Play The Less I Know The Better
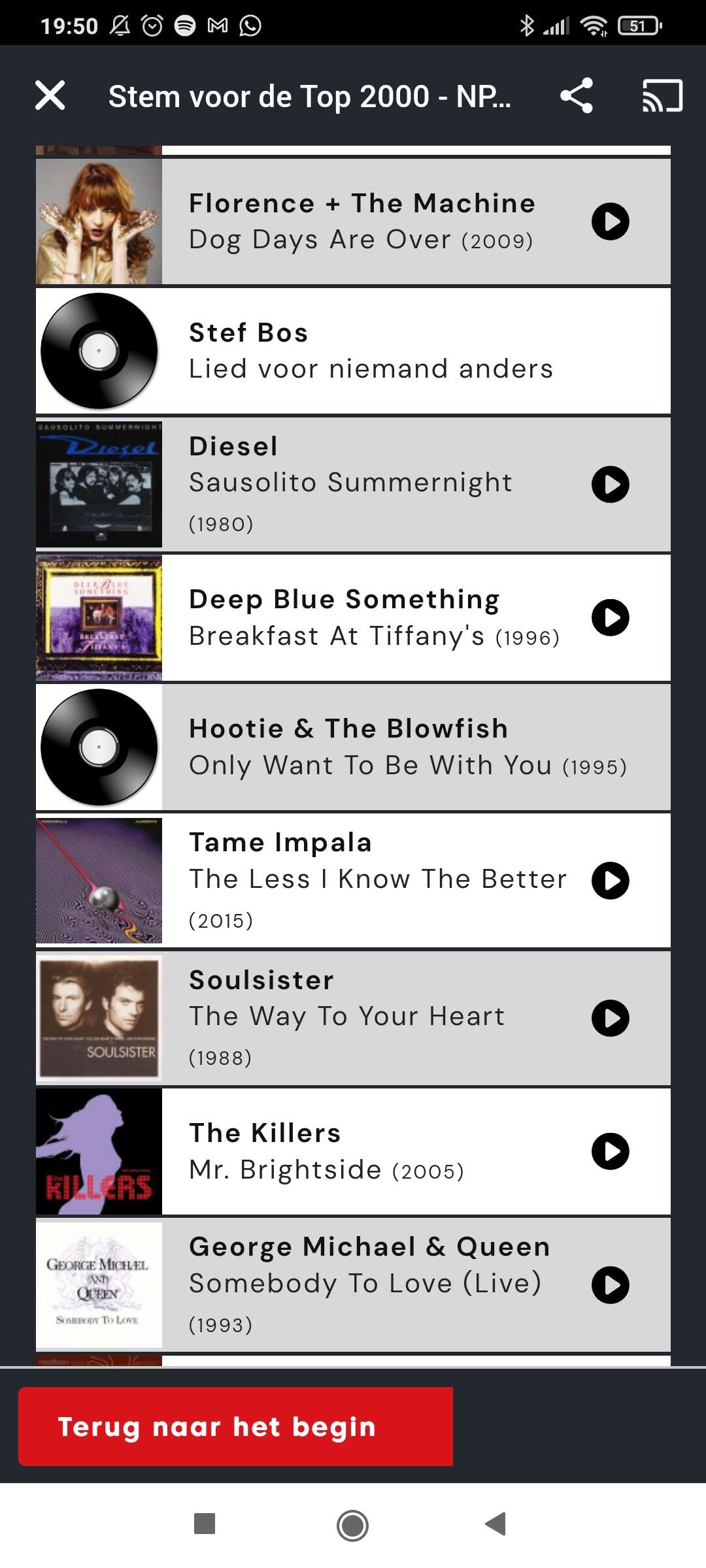Screen dimensions: 706x1568 click(x=610, y=881)
